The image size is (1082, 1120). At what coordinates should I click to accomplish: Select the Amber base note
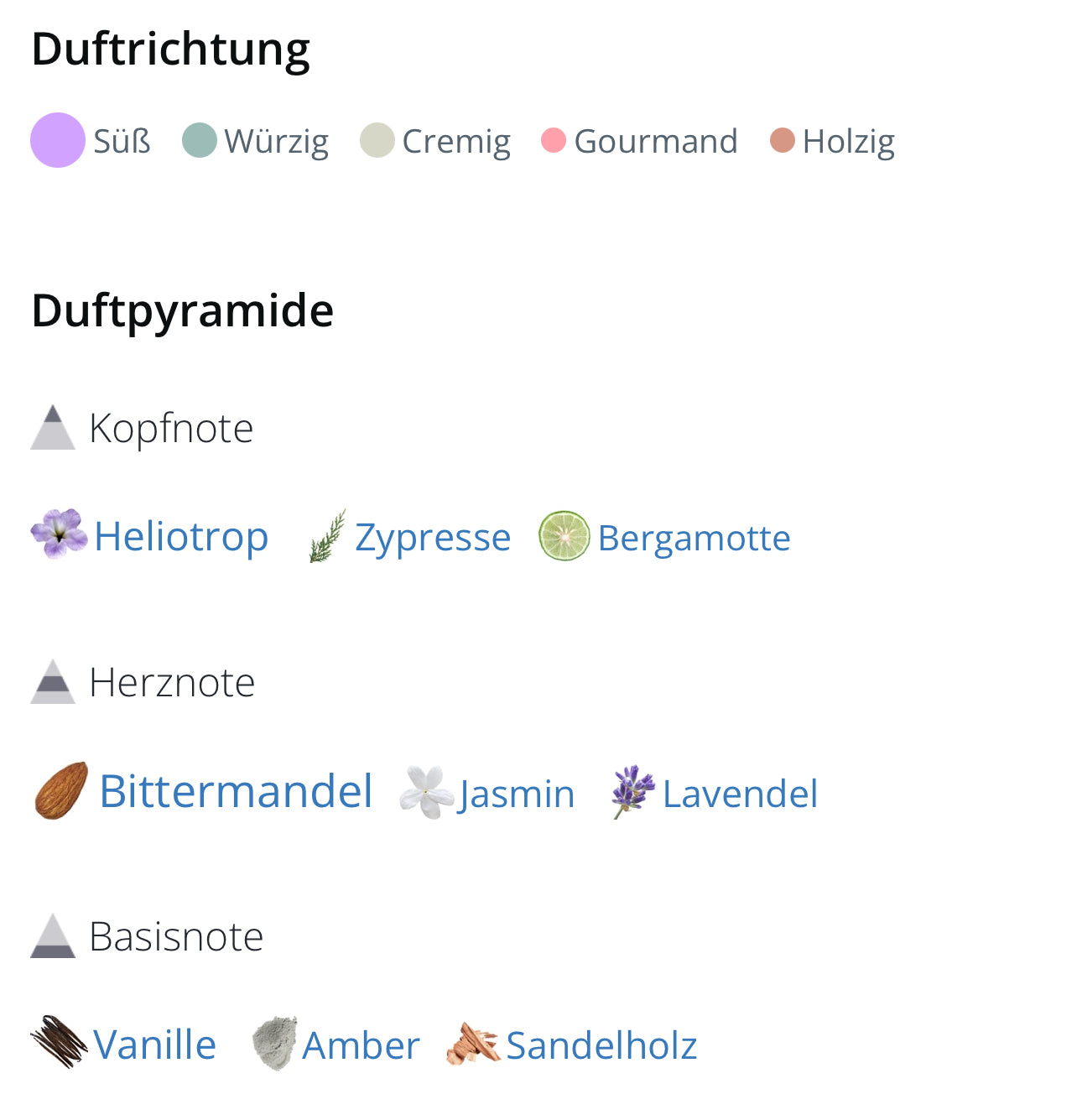pos(361,1045)
